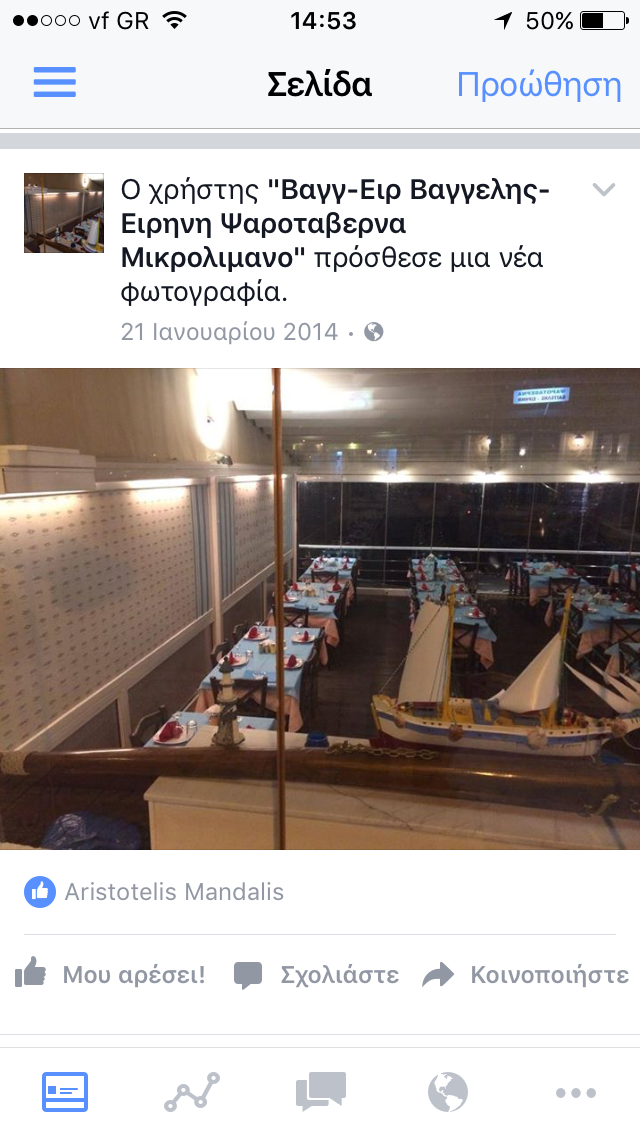
Task: View Aristotelis Mandalis who liked the post
Action: (x=174, y=892)
